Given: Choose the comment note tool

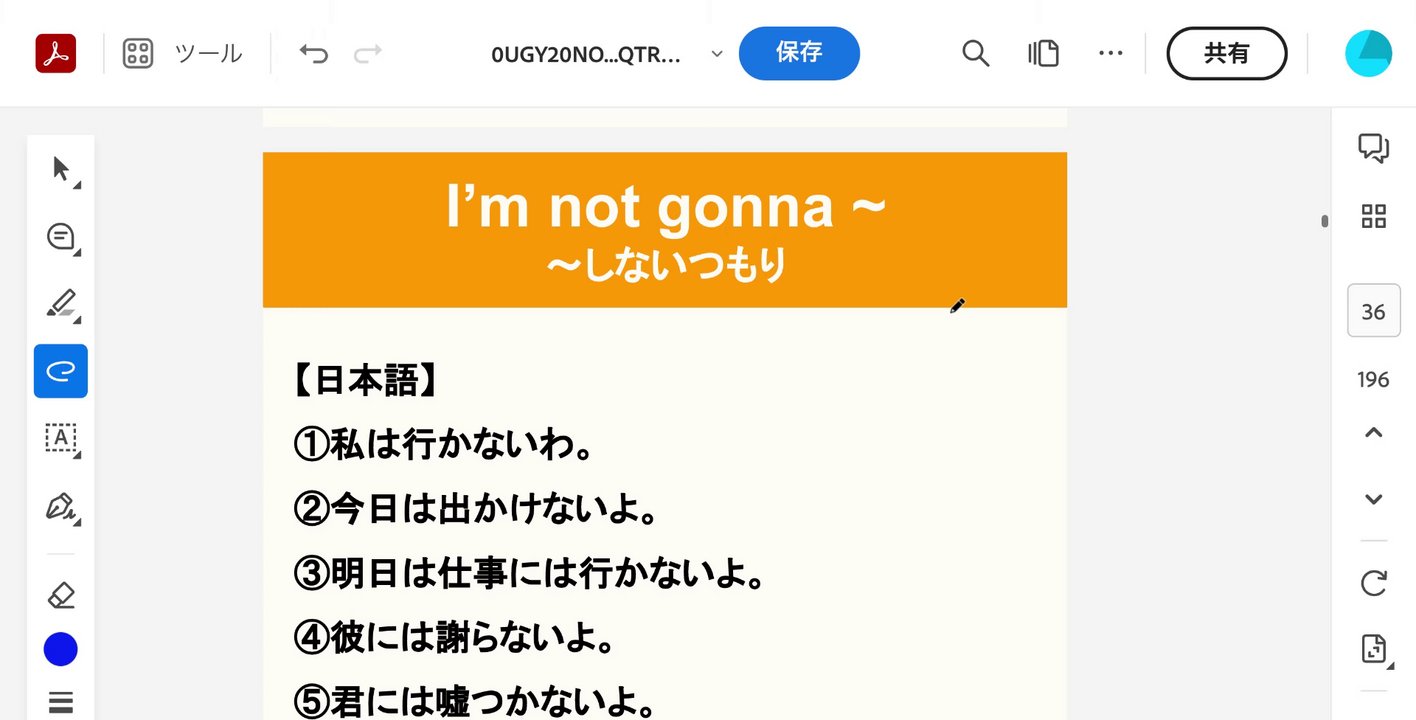Looking at the screenshot, I should 62,237.
